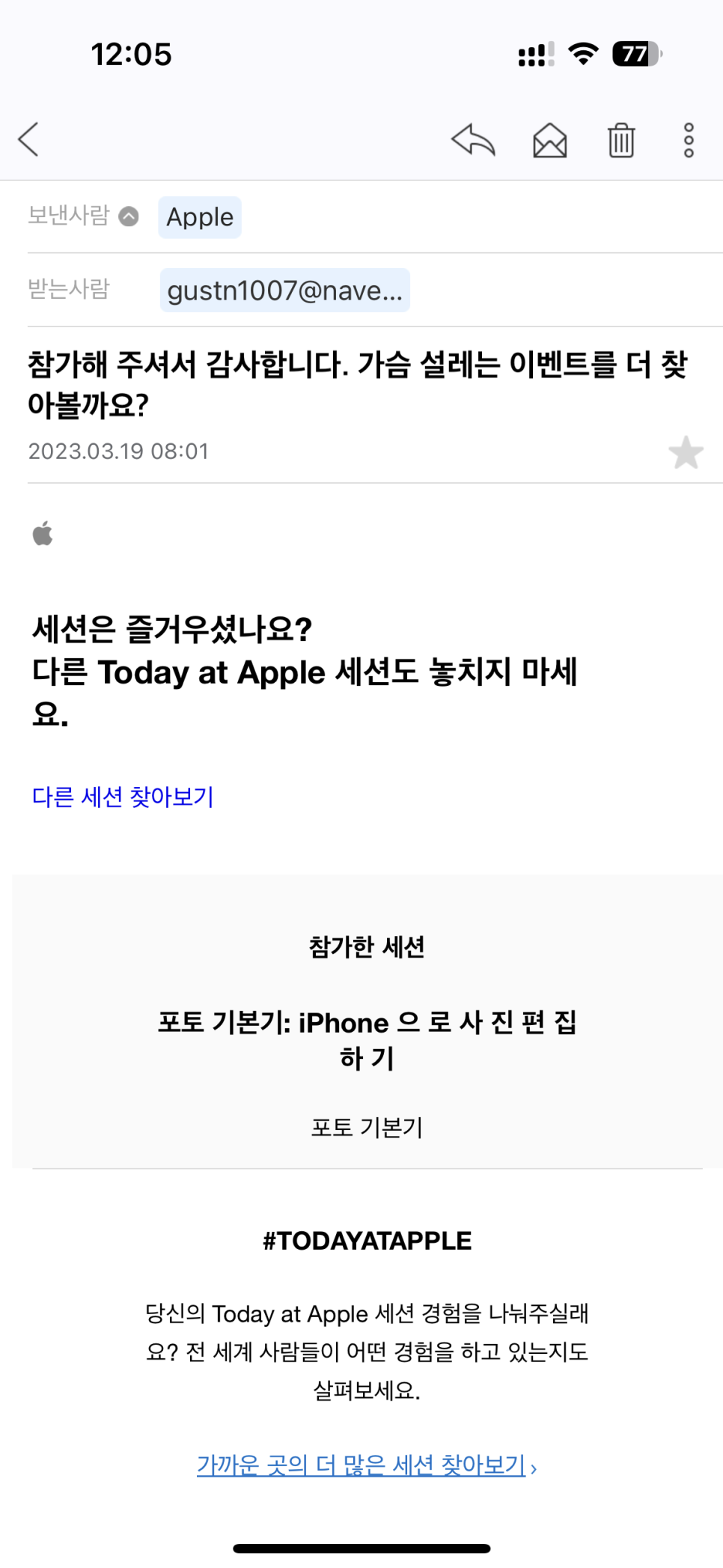723x1568 pixels.
Task: Go back to the mail list
Action: pyautogui.click(x=28, y=139)
